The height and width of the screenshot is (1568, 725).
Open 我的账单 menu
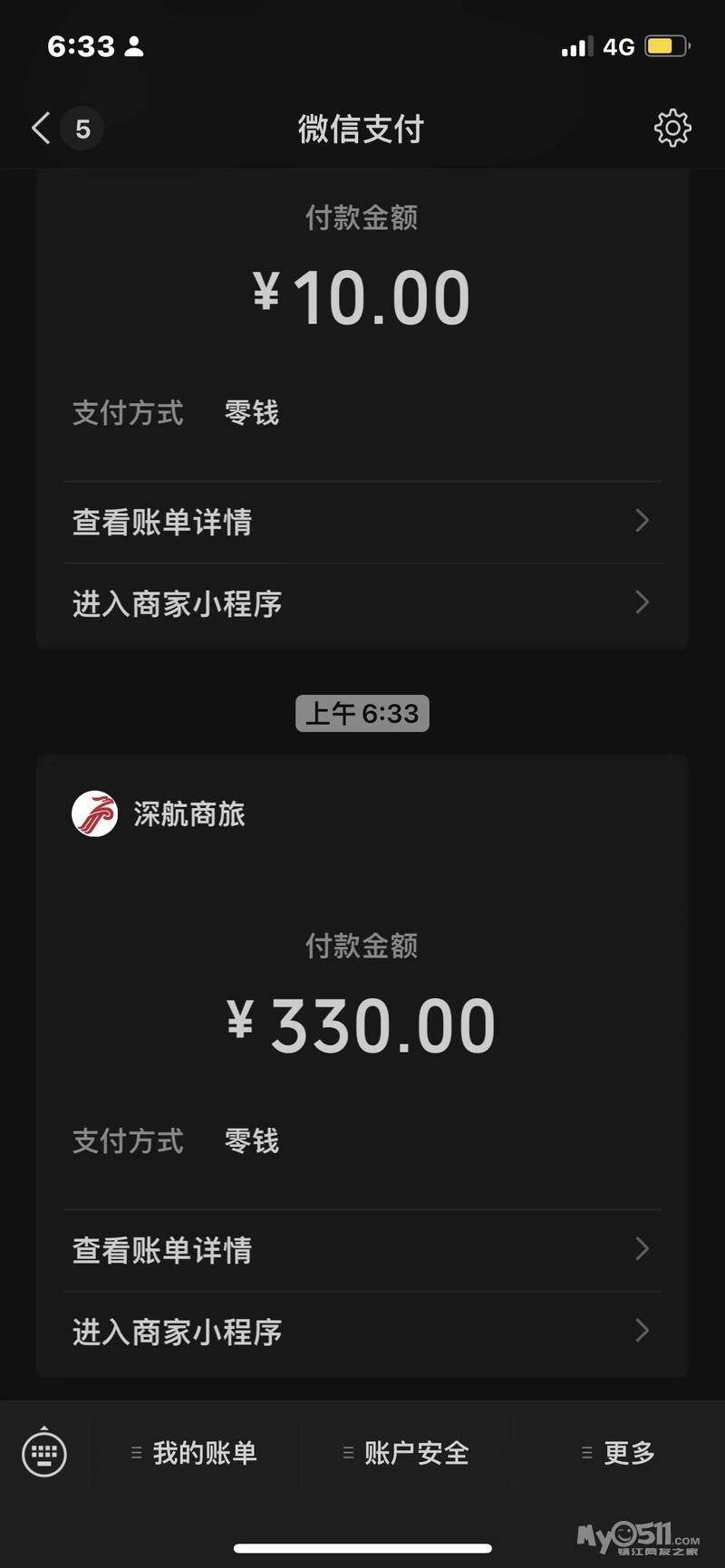tap(195, 1453)
